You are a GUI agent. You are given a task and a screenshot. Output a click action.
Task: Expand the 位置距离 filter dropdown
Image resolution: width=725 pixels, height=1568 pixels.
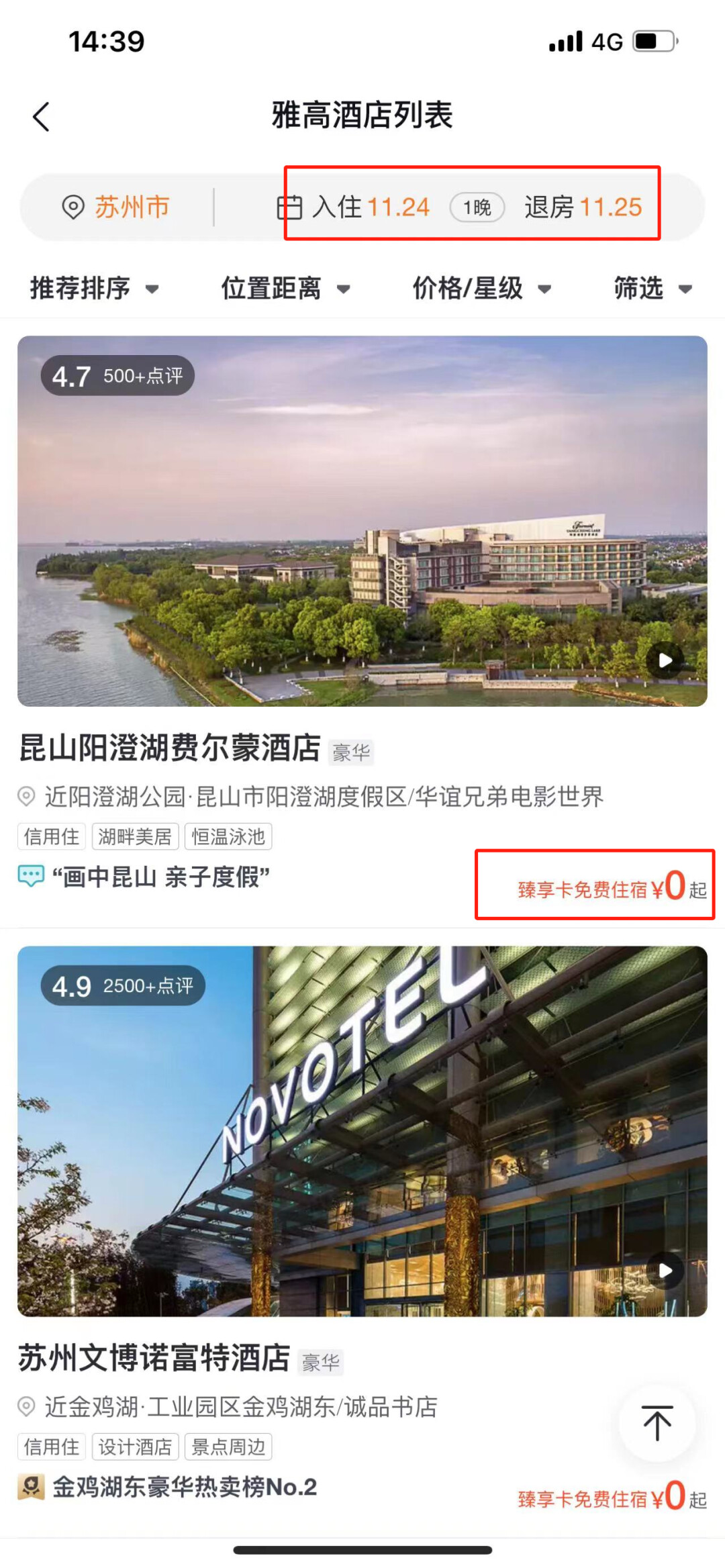285,289
